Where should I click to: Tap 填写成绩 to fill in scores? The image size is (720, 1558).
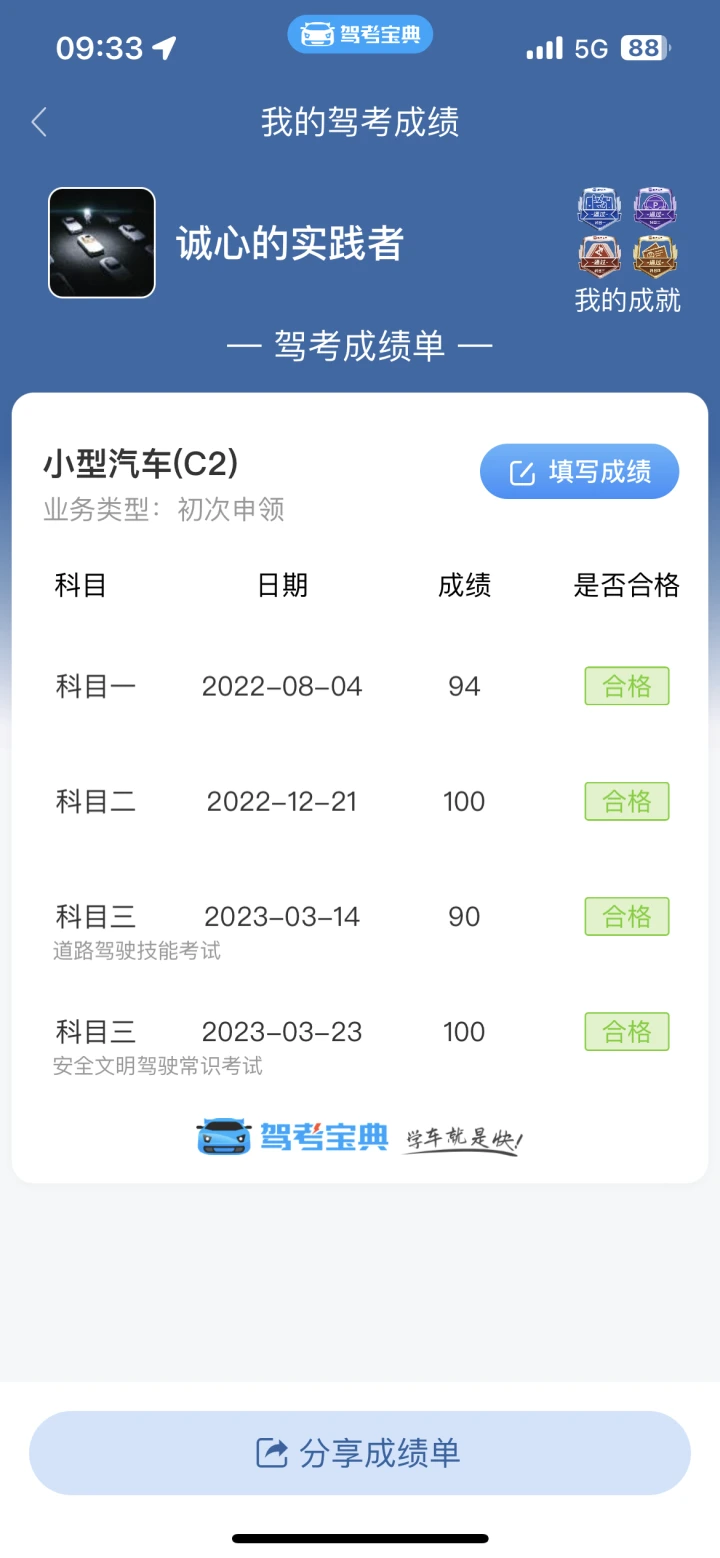(x=580, y=471)
